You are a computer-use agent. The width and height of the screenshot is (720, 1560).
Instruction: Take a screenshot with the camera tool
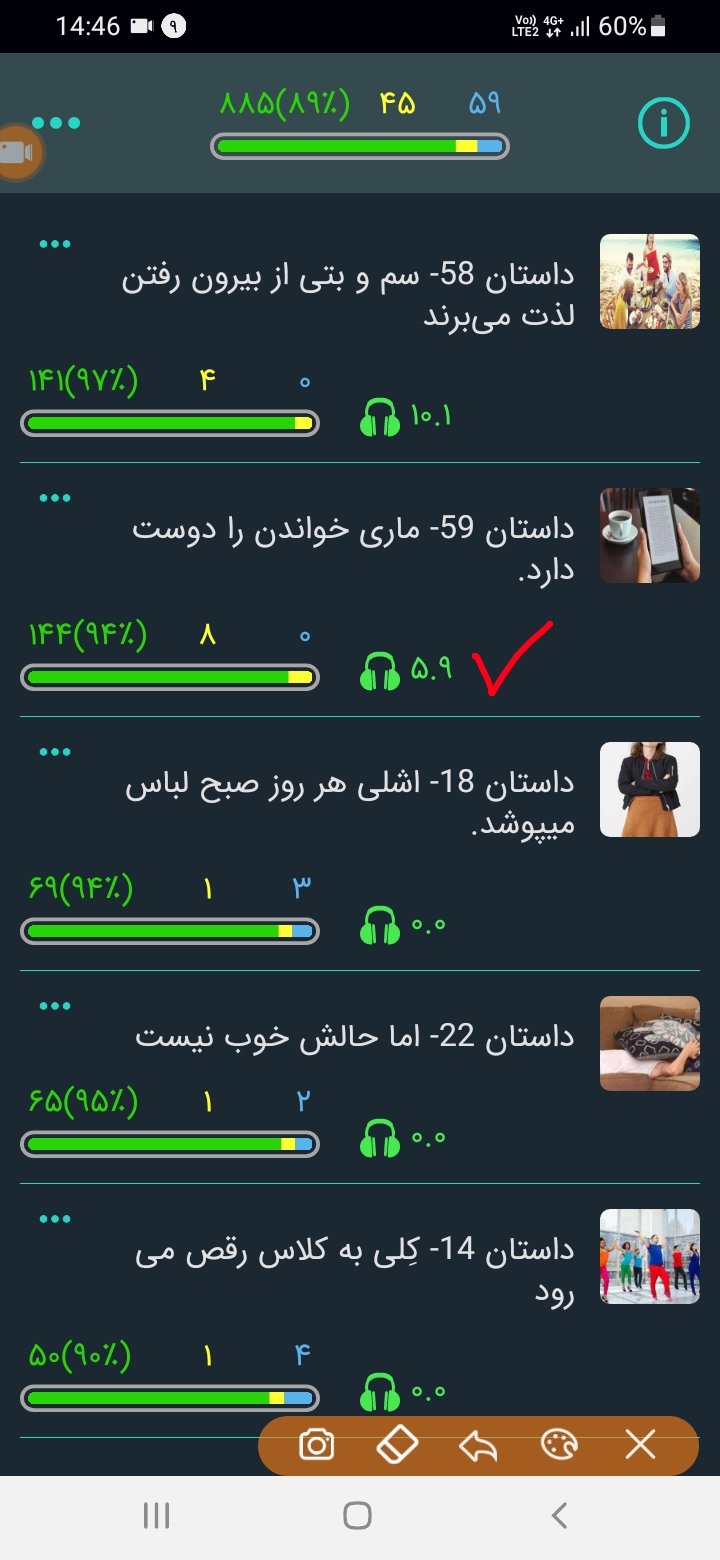coord(317,1445)
